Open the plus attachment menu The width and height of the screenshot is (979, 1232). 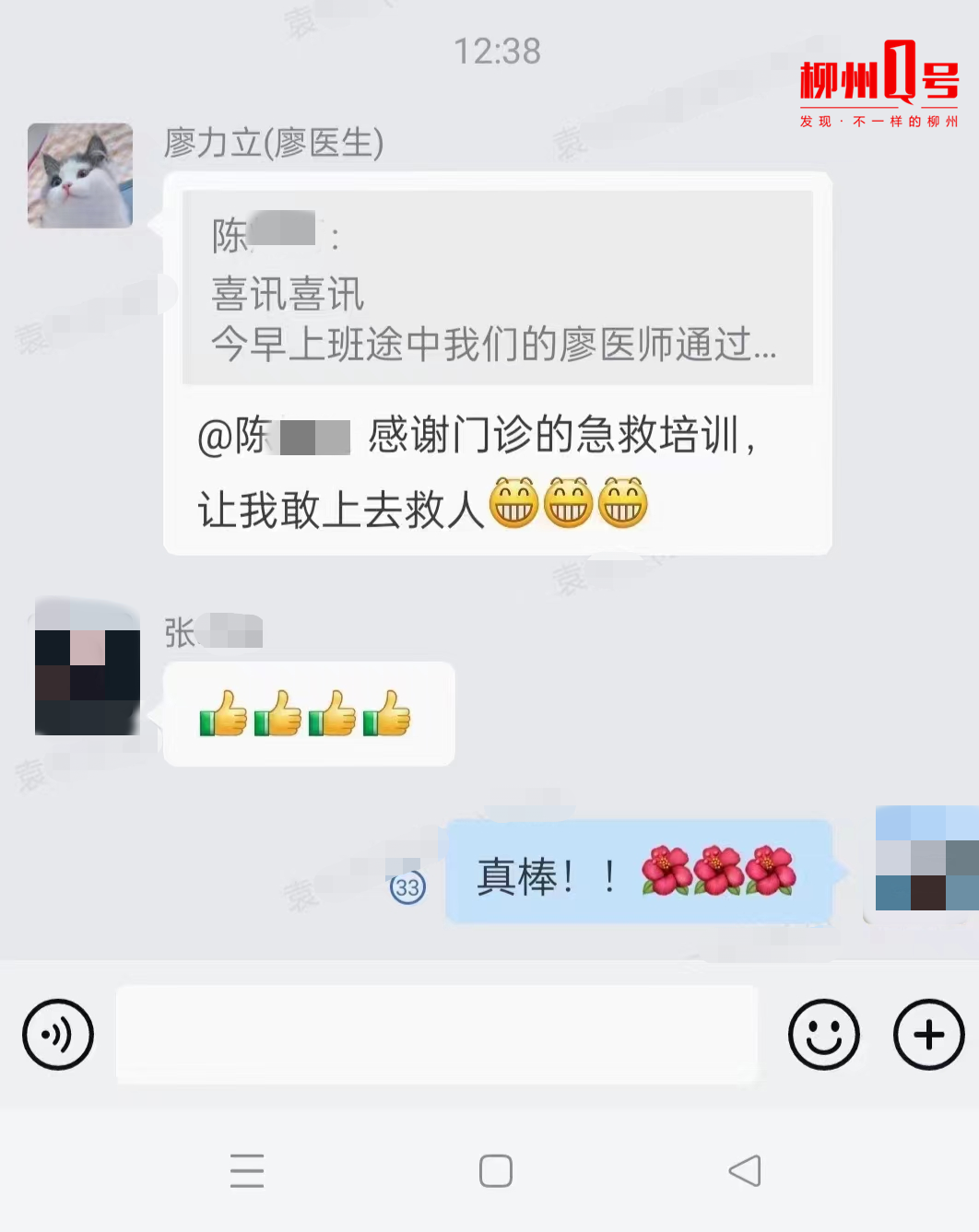coord(928,1035)
